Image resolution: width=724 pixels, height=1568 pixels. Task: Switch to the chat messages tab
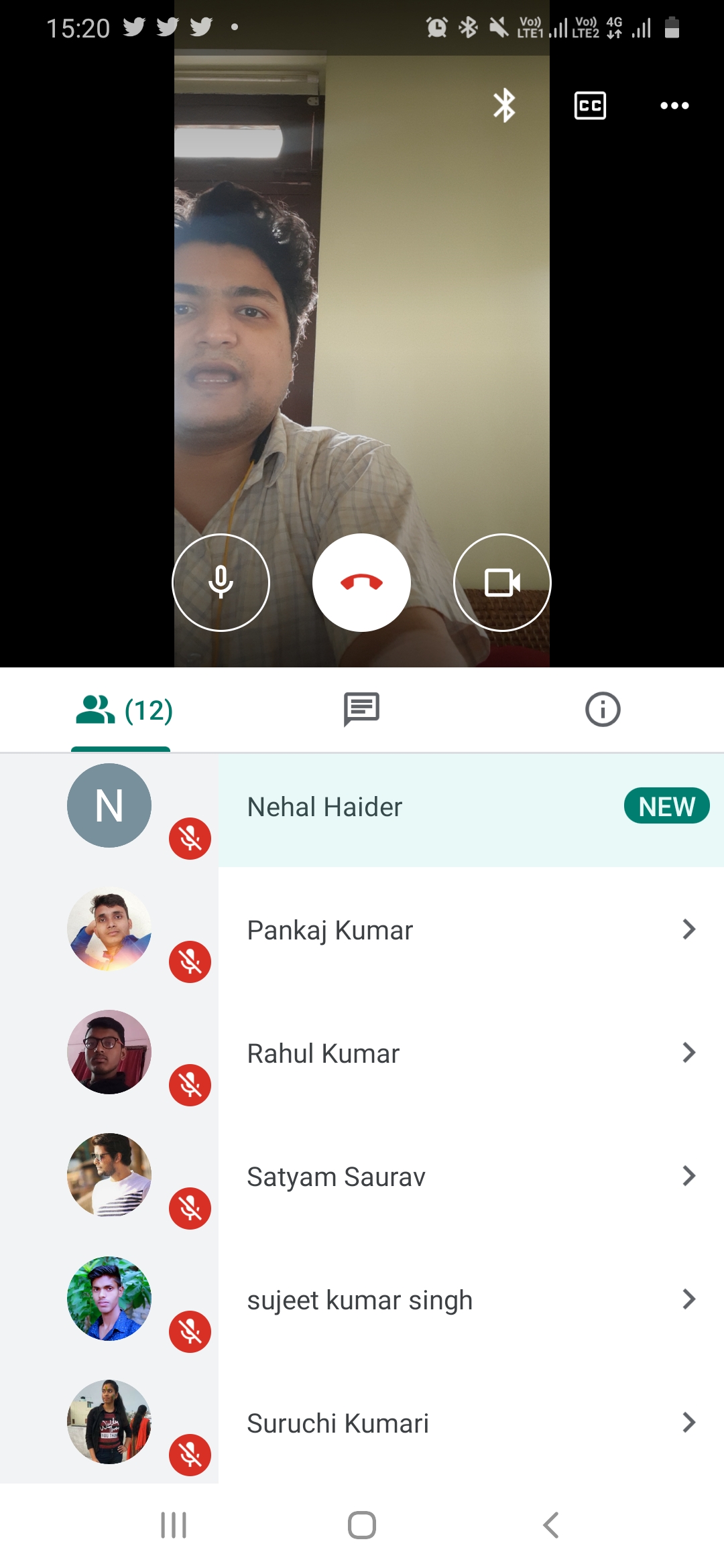pyautogui.click(x=361, y=709)
